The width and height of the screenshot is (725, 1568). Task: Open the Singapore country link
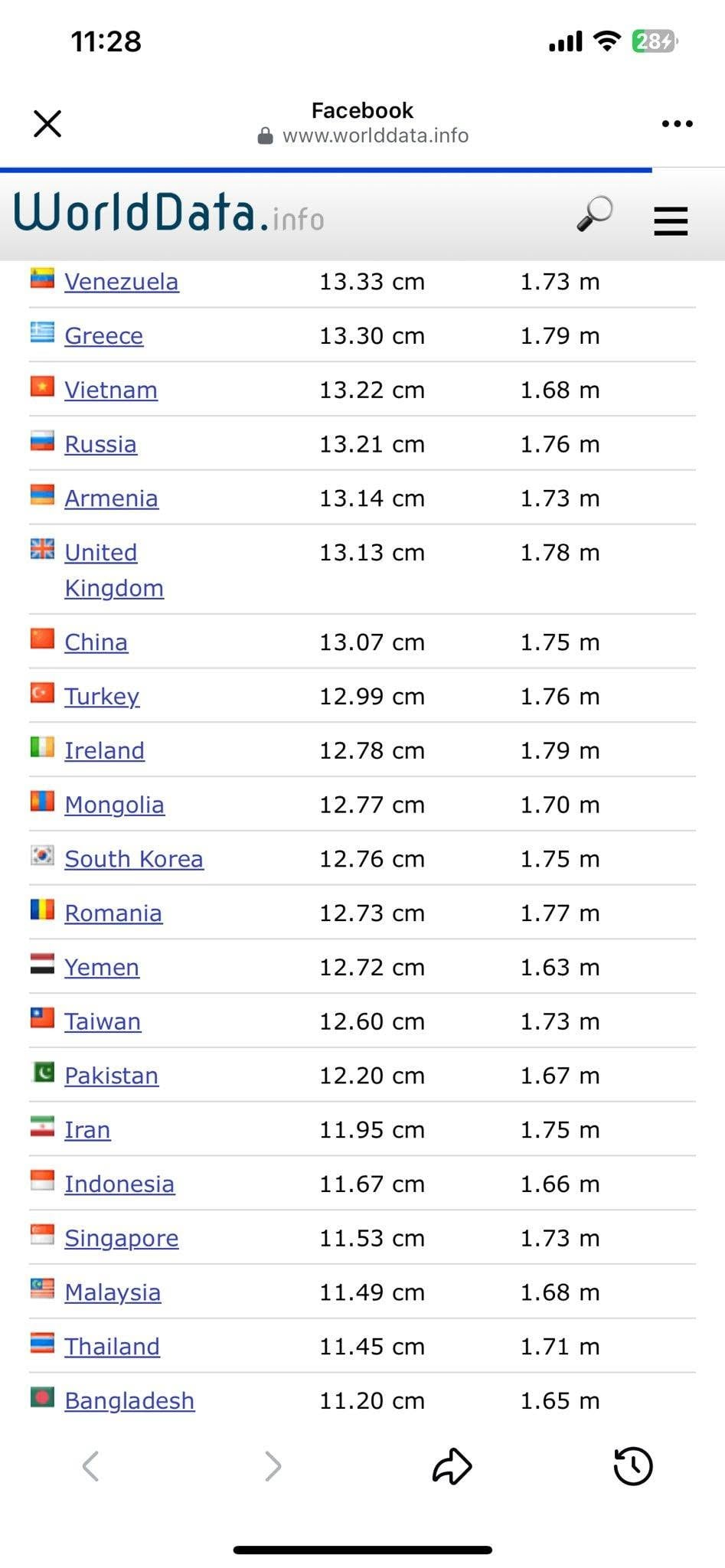coord(121,1239)
